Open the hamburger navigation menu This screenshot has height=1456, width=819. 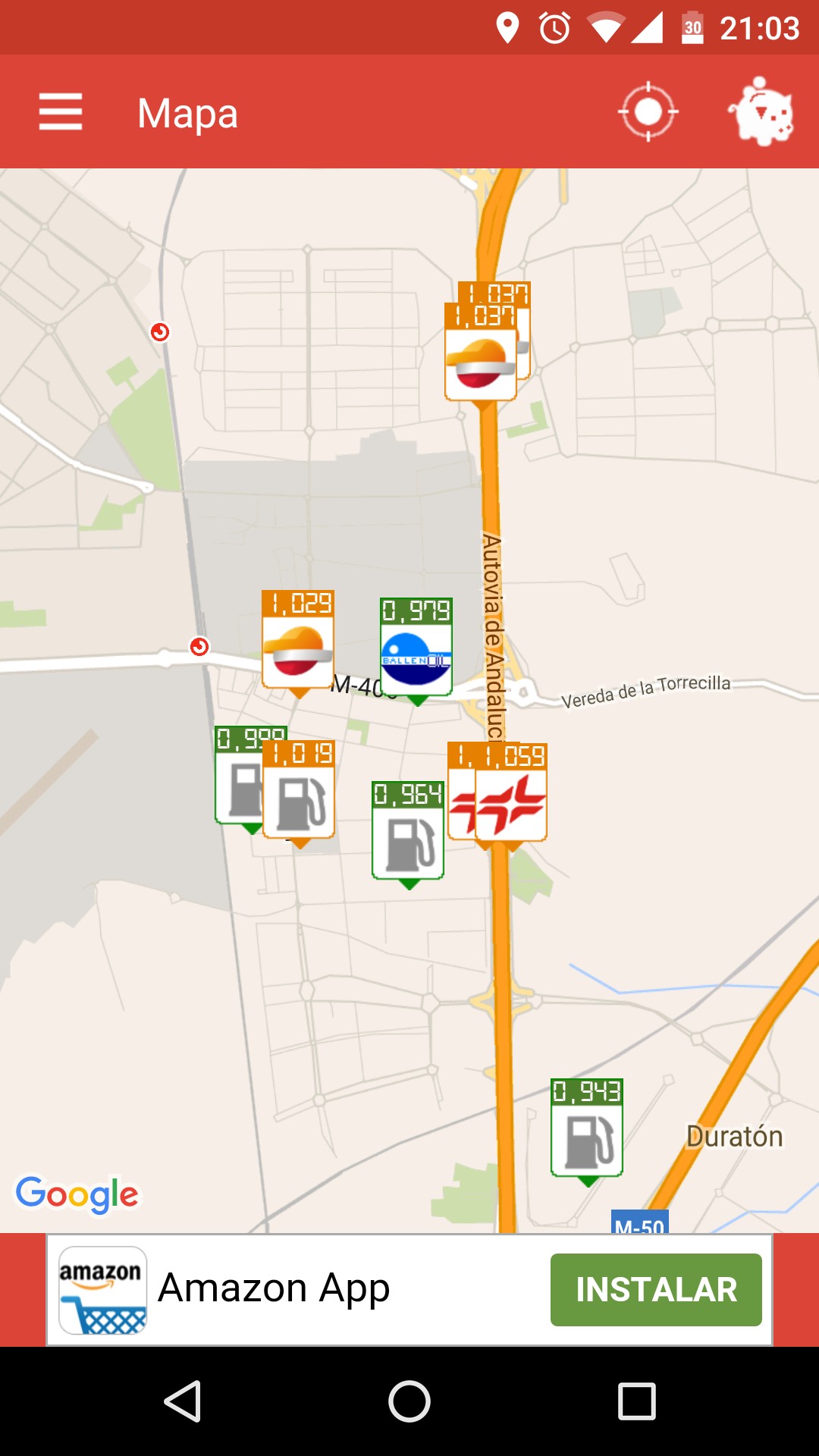coord(61,112)
